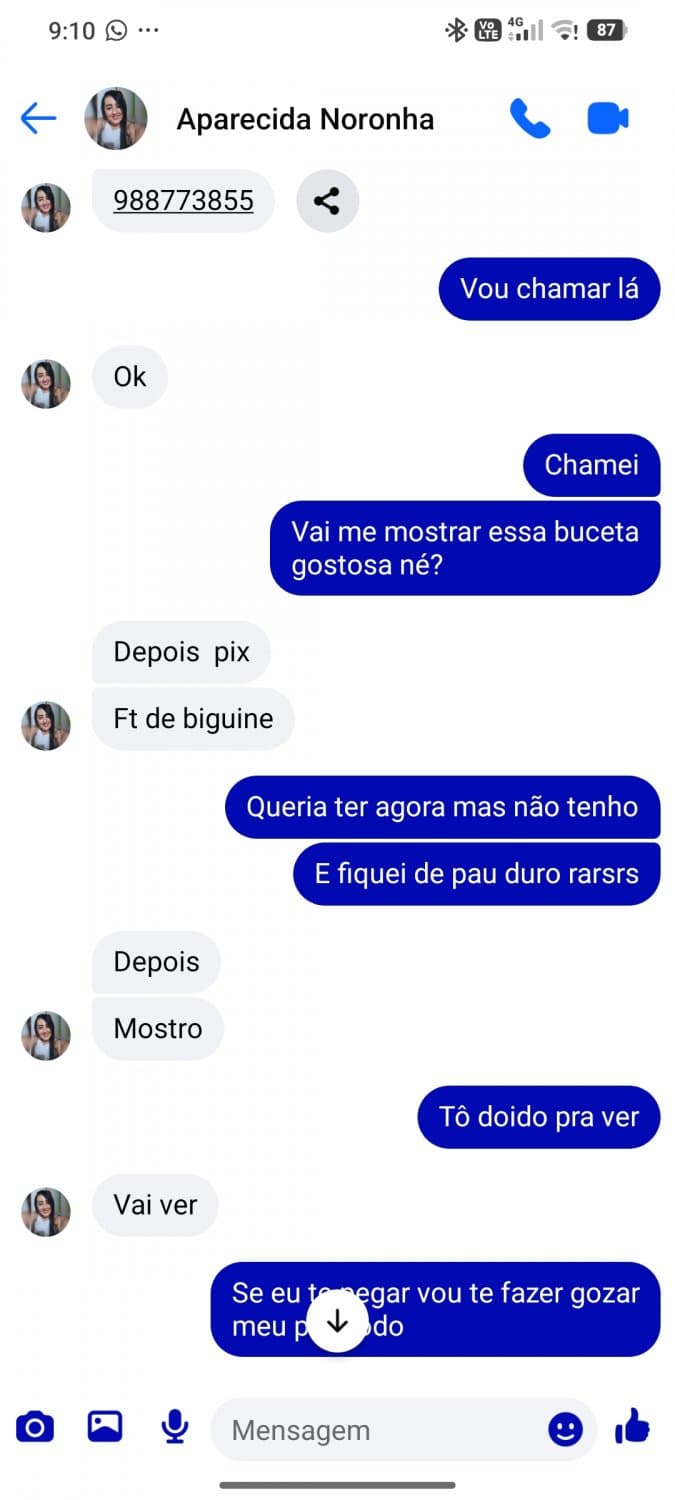
Task: Tap the phone number link 988773855
Action: (183, 201)
